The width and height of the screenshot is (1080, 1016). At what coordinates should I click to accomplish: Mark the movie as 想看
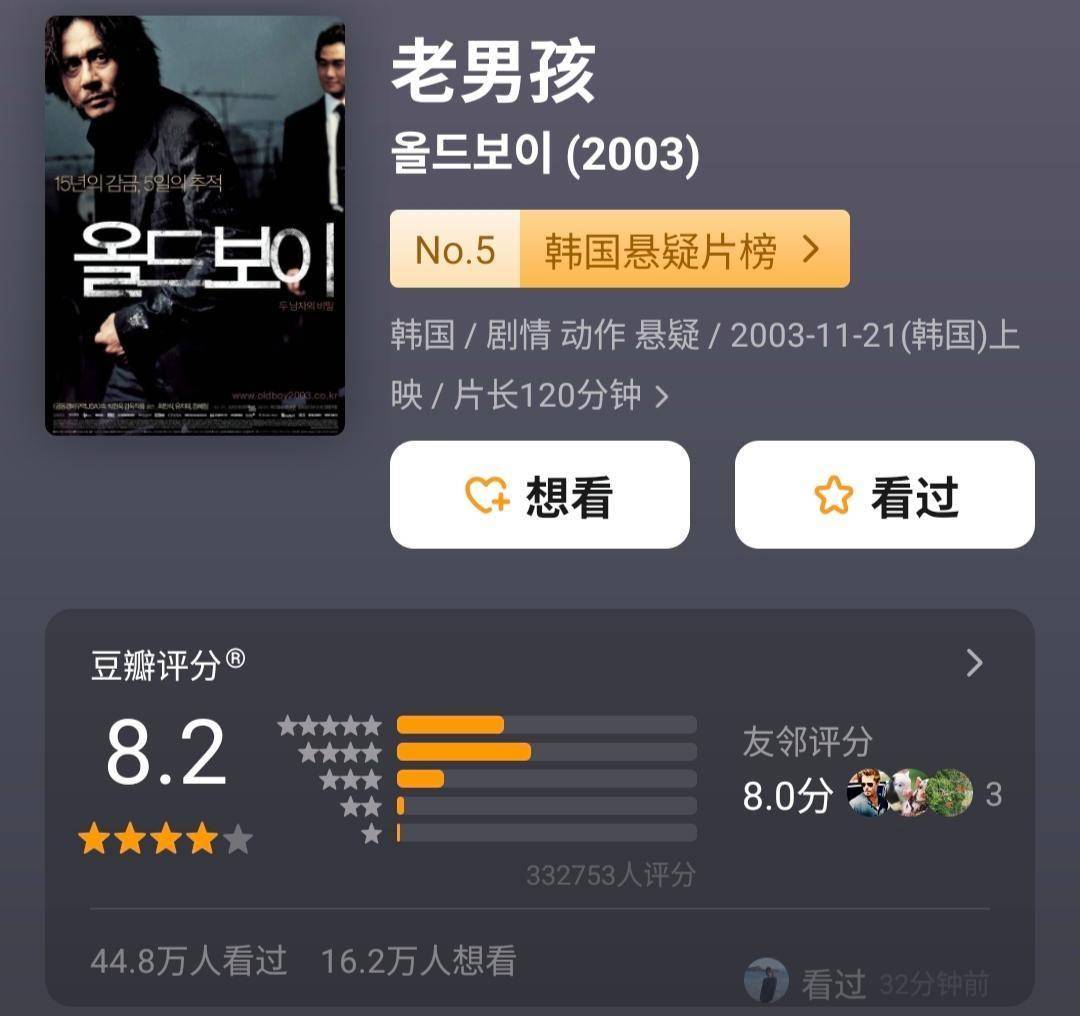coord(539,495)
